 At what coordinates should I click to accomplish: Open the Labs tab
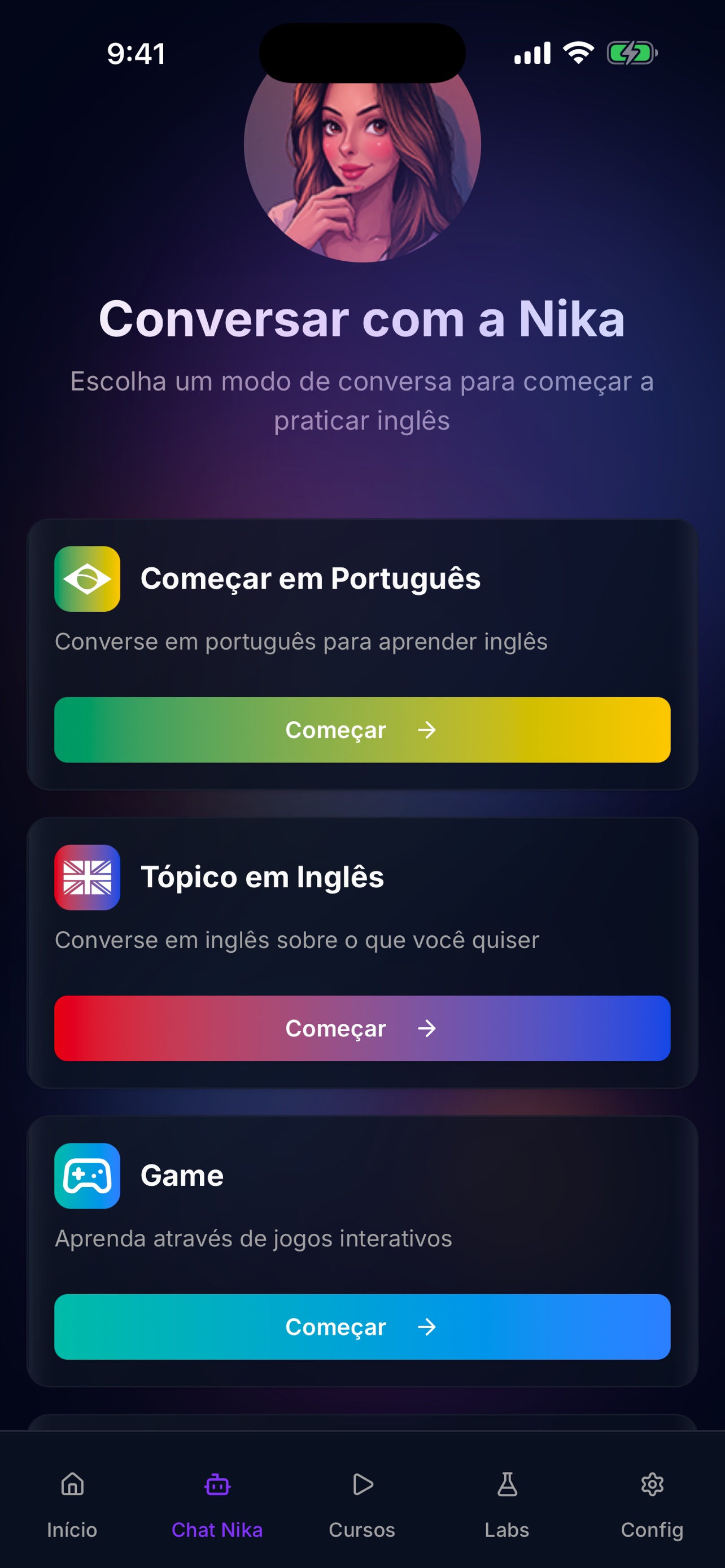click(507, 1504)
